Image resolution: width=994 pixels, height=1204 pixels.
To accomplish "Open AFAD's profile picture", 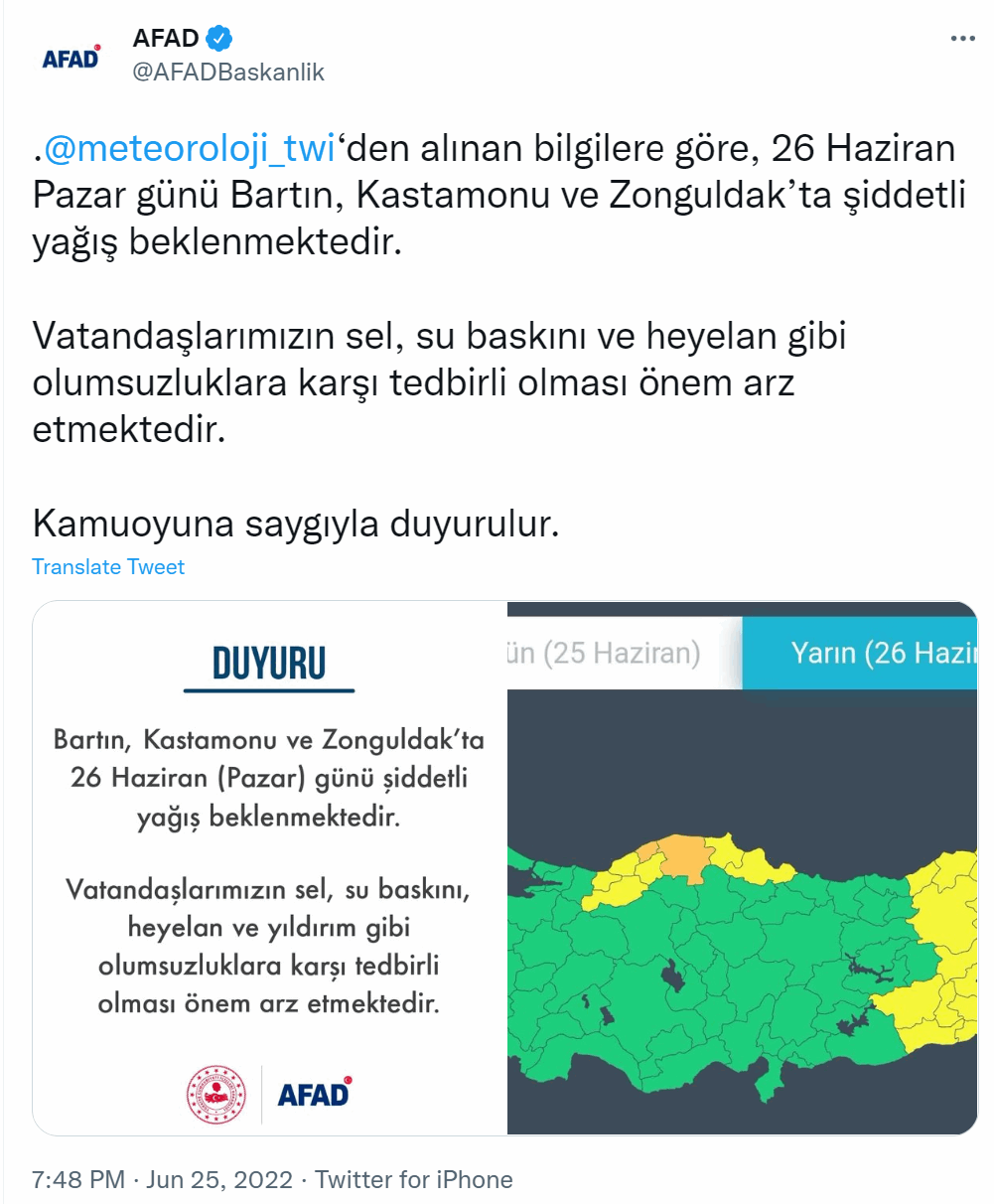I will click(x=71, y=58).
